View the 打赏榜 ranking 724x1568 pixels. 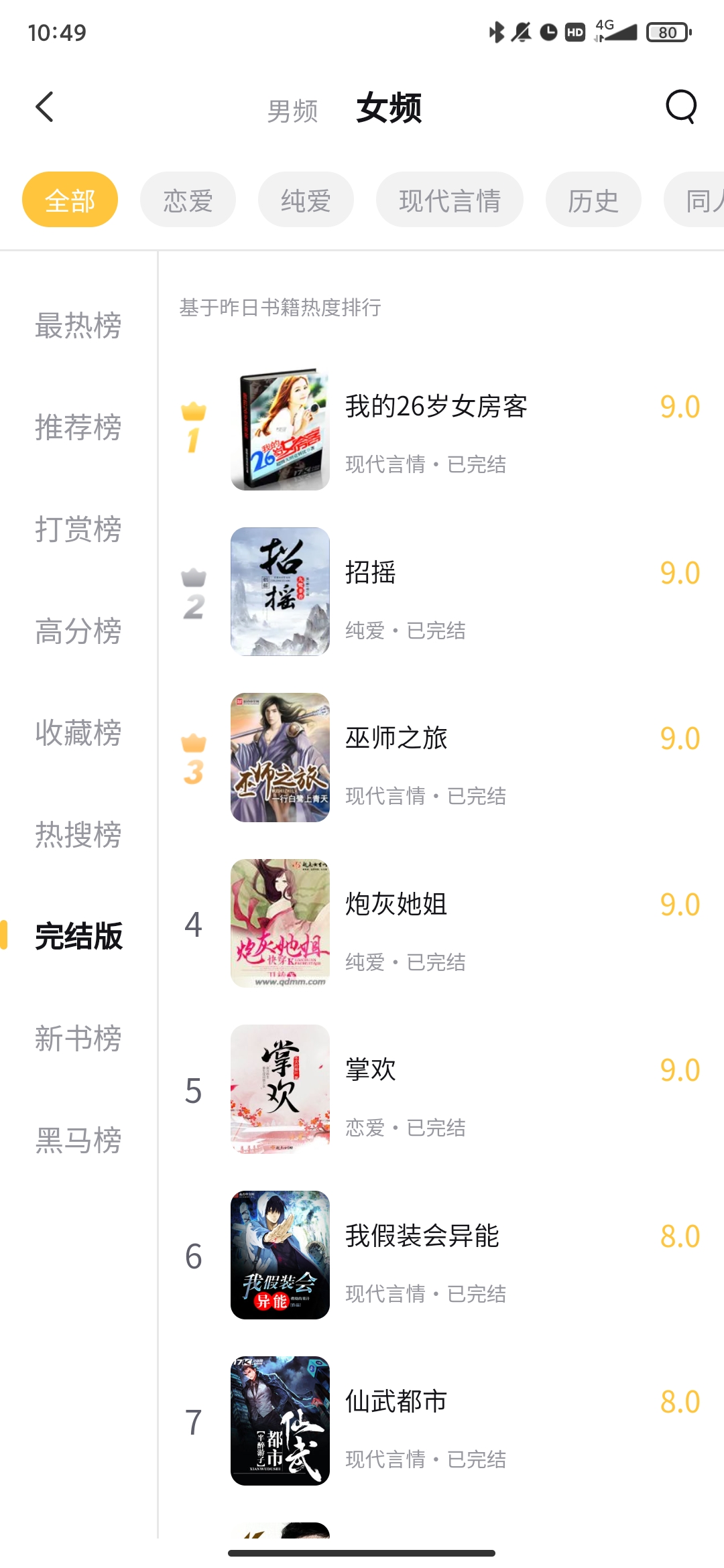click(78, 529)
